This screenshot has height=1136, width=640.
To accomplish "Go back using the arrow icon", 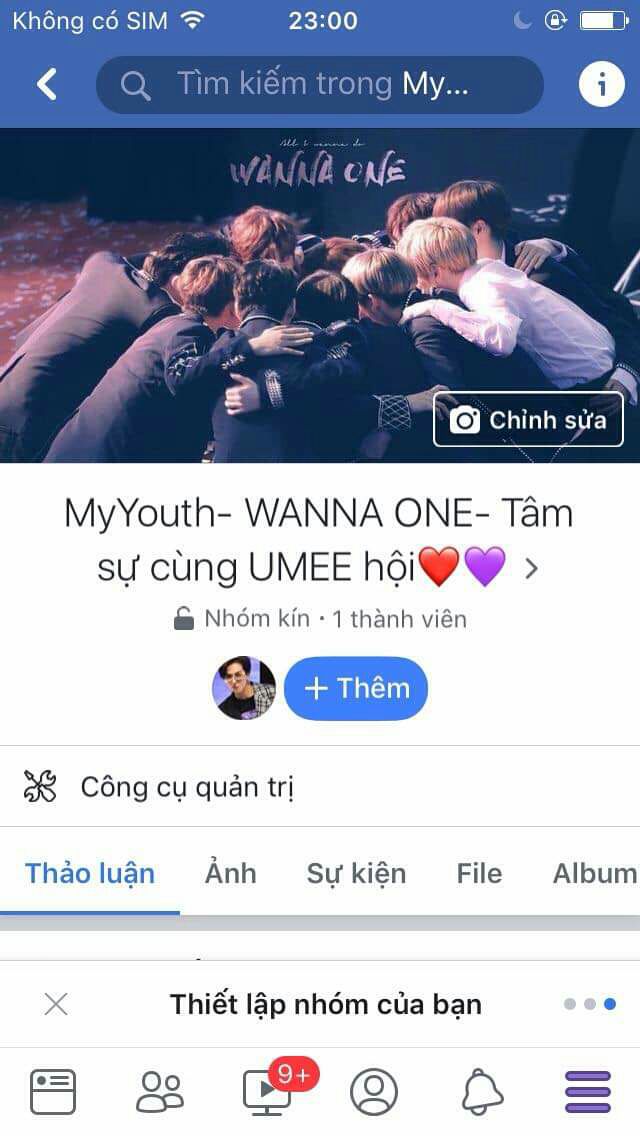I will [46, 85].
